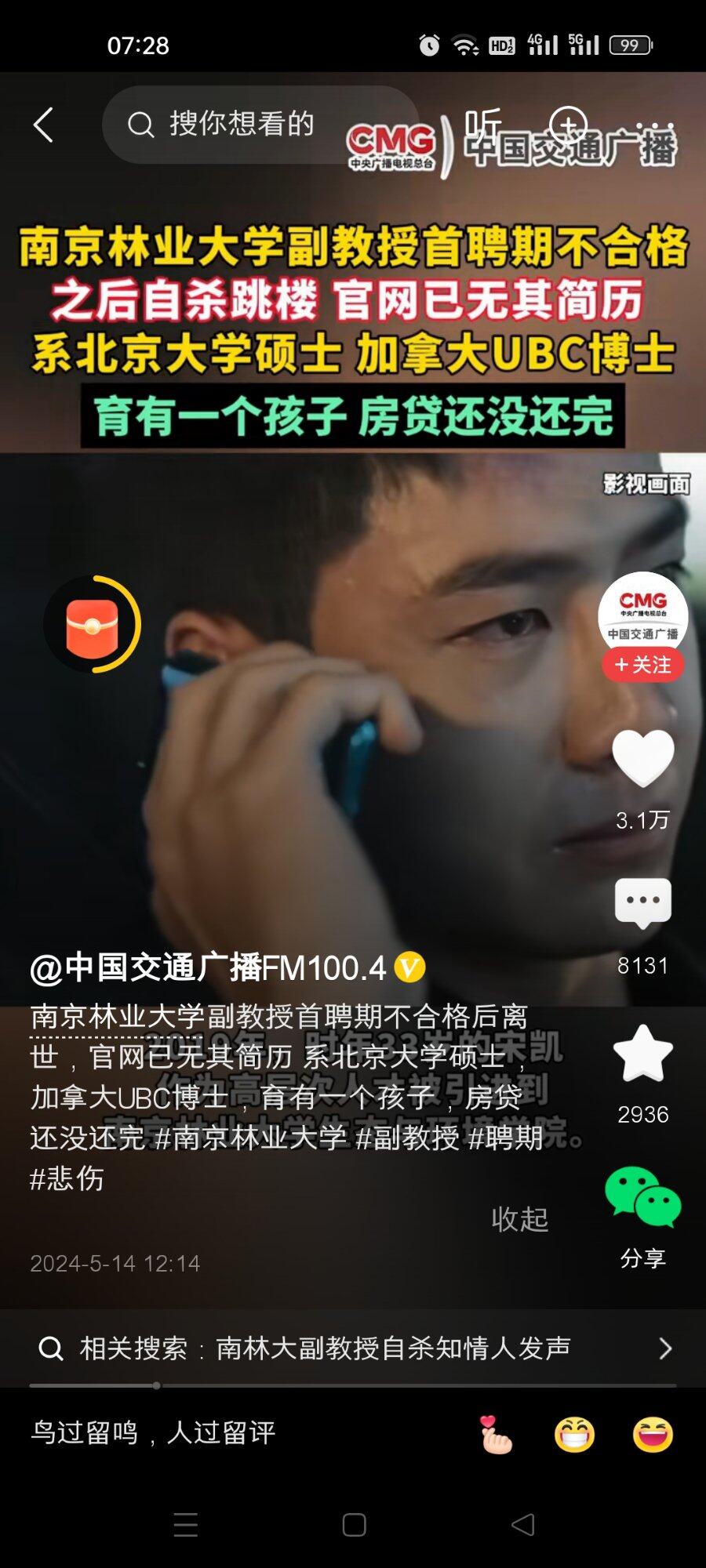Open 中国交通广播 profile avatar
Viewport: 706px width, 1568px height.
click(642, 614)
